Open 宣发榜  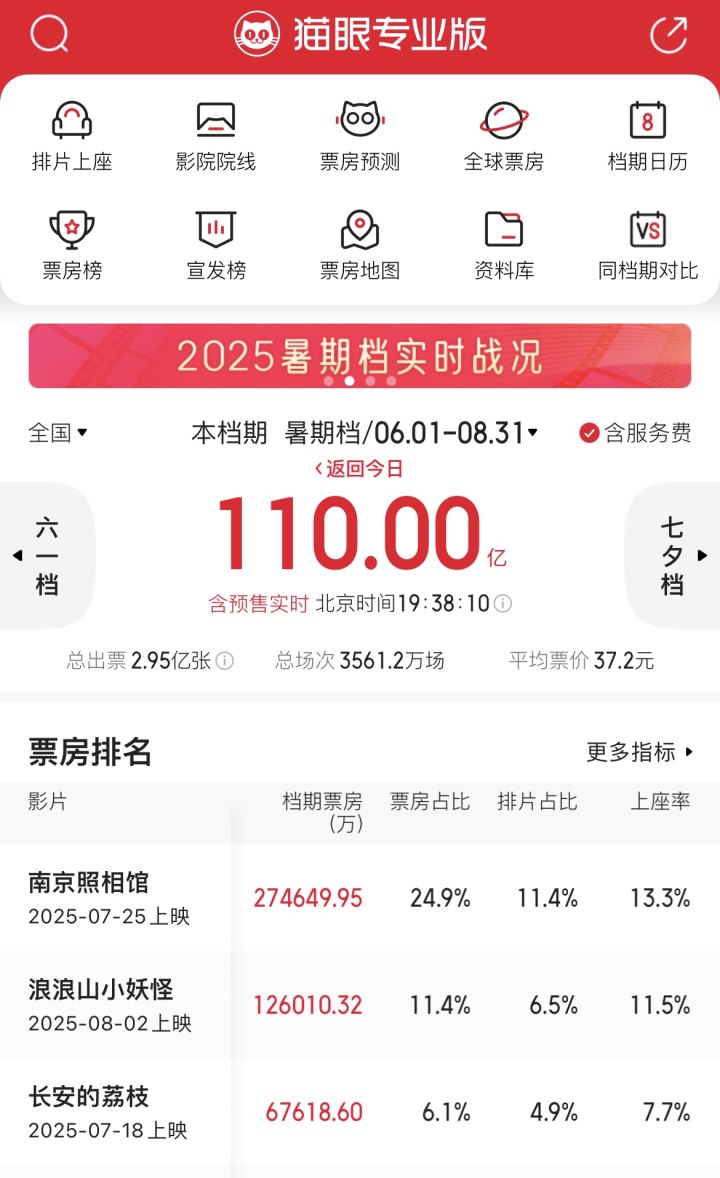point(216,246)
